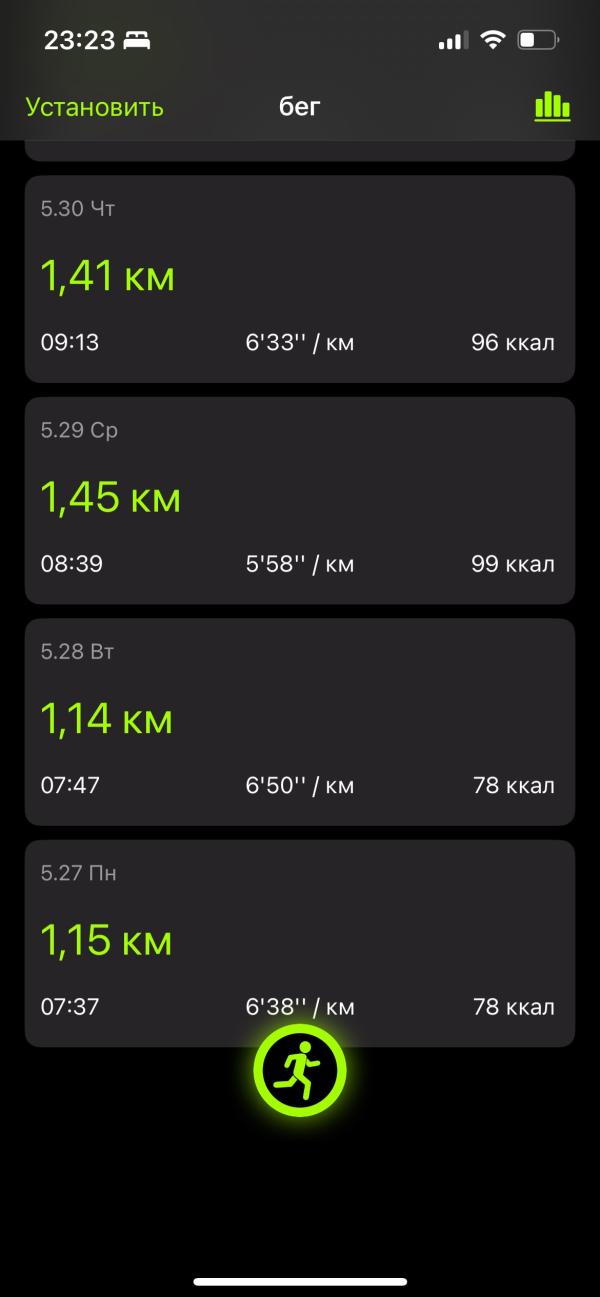Open the 5.30 Чт run of 1,41 км
This screenshot has width=600, height=1297.
coord(300,279)
